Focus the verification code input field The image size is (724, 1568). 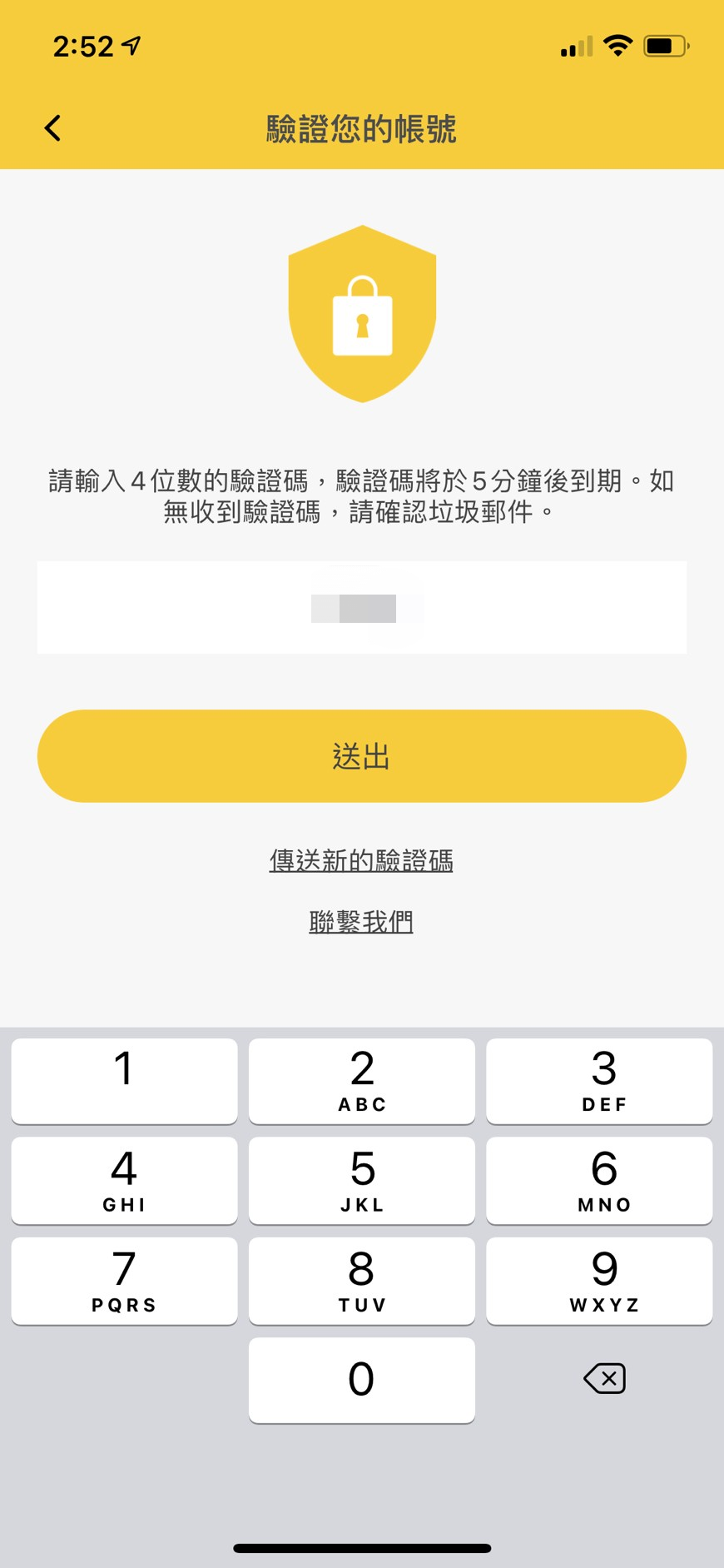tap(361, 607)
